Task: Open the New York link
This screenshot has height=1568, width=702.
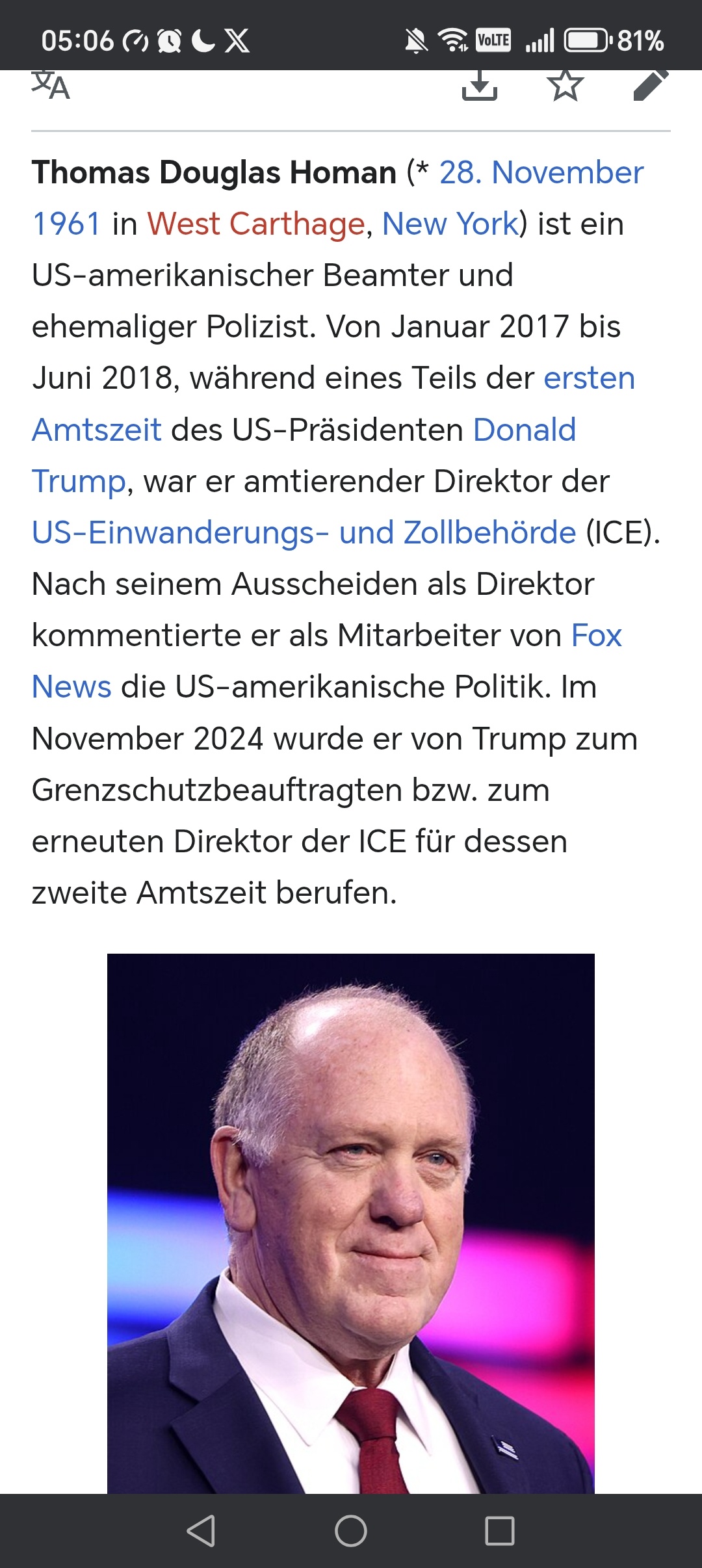Action: [x=450, y=224]
